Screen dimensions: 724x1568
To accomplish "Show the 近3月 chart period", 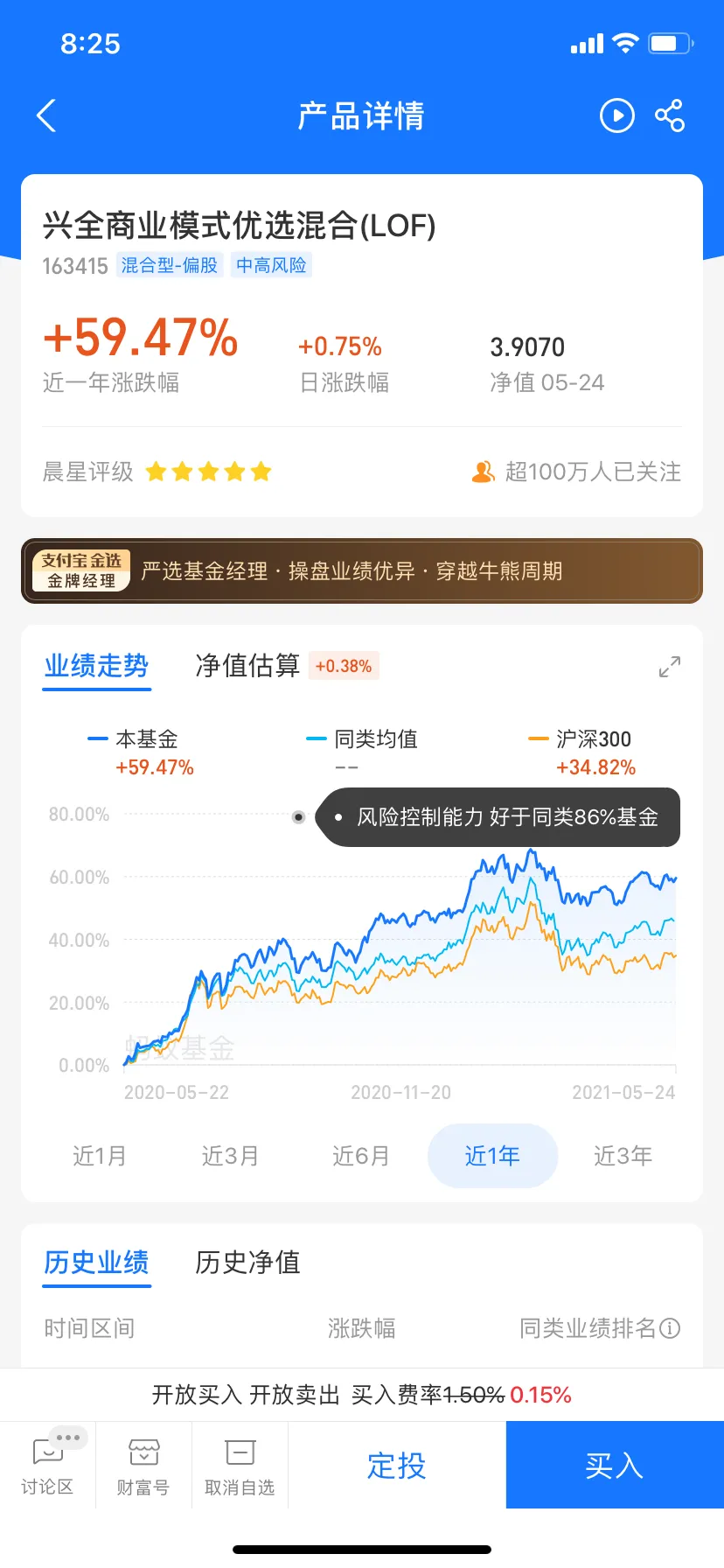I will [230, 1156].
